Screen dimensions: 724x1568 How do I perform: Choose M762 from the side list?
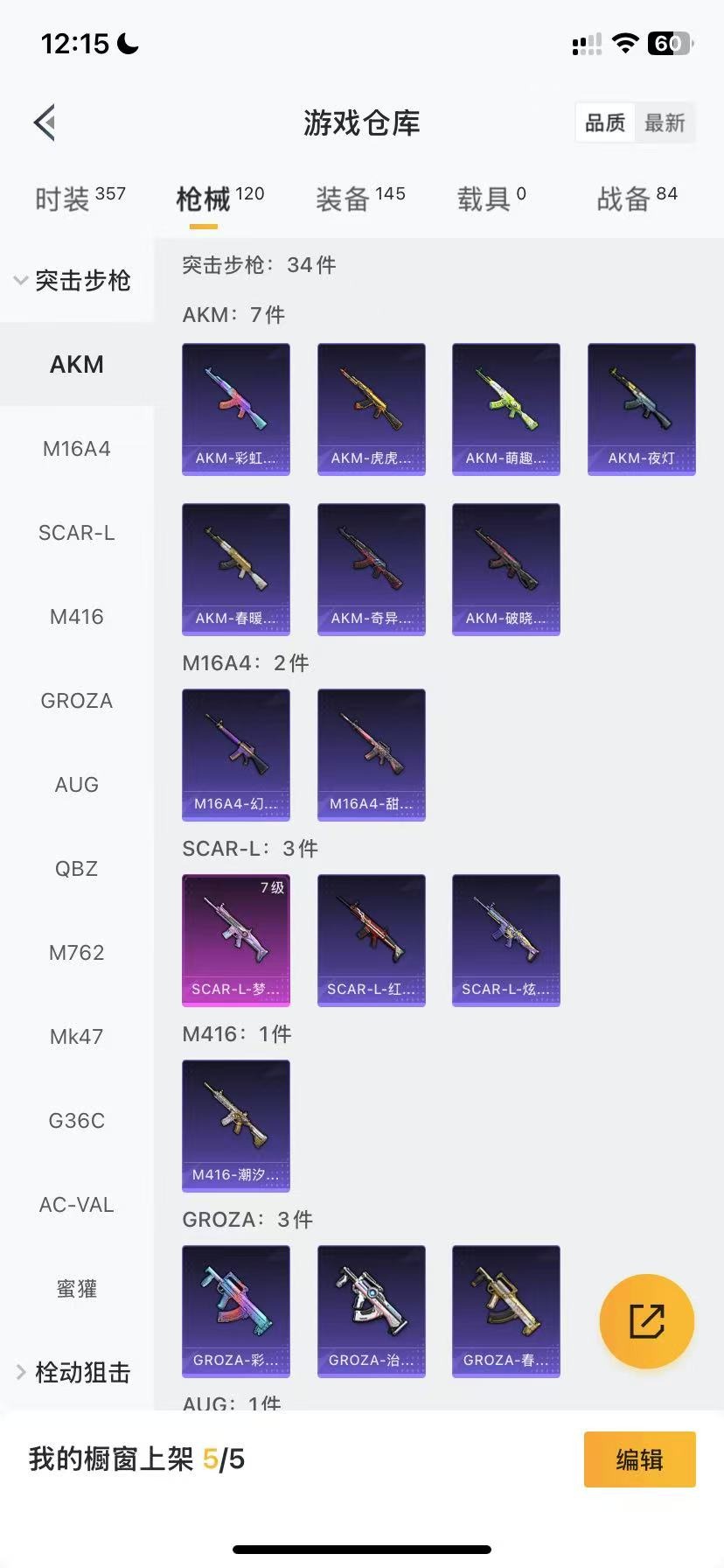(x=76, y=953)
